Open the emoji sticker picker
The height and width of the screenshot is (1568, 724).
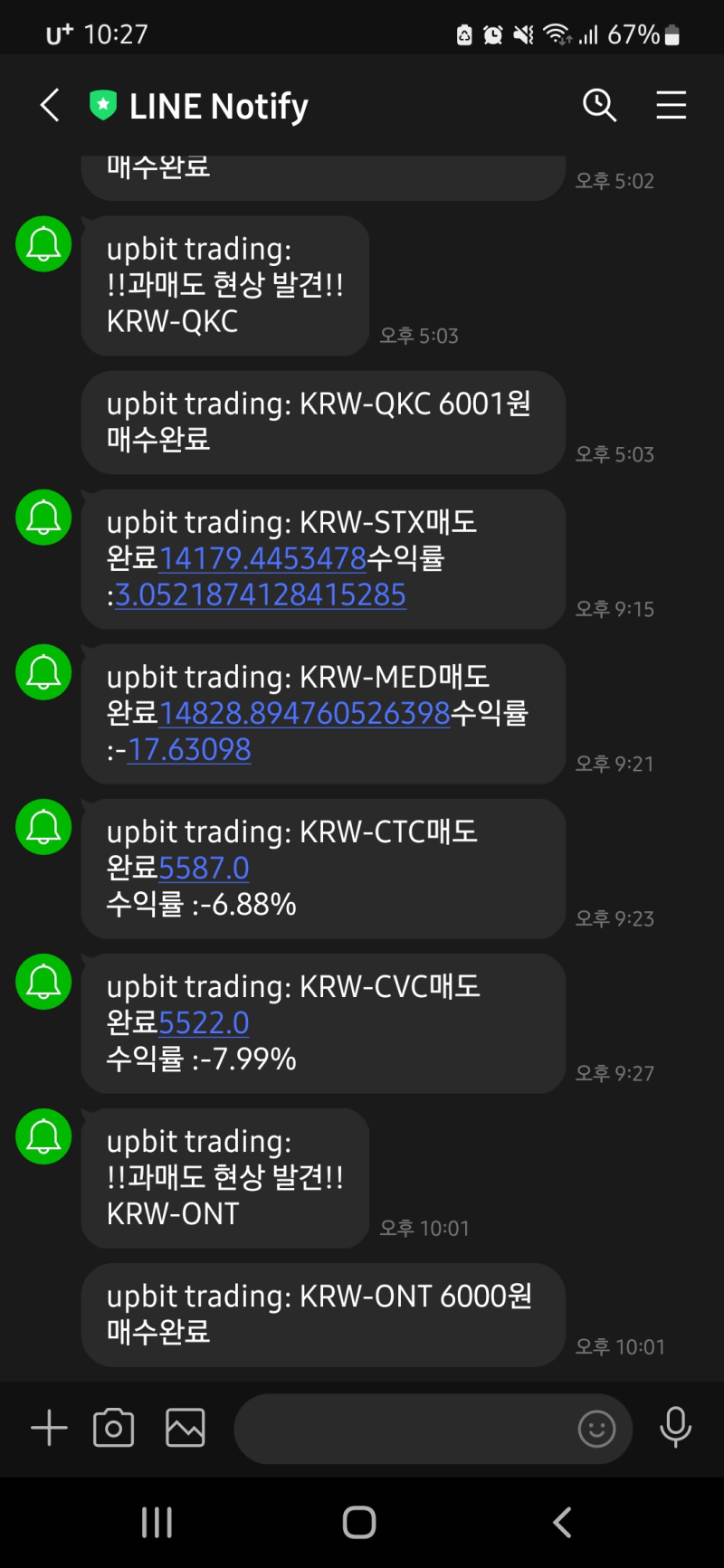pyautogui.click(x=596, y=1429)
